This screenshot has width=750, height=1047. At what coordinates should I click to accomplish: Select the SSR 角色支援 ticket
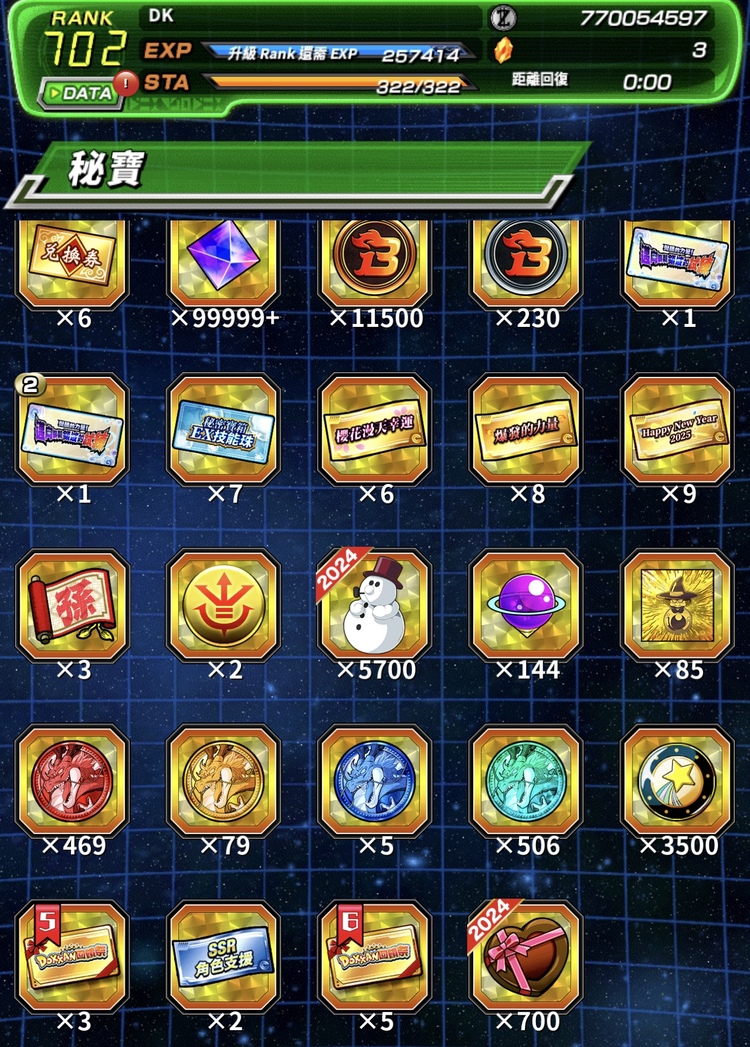[223, 958]
